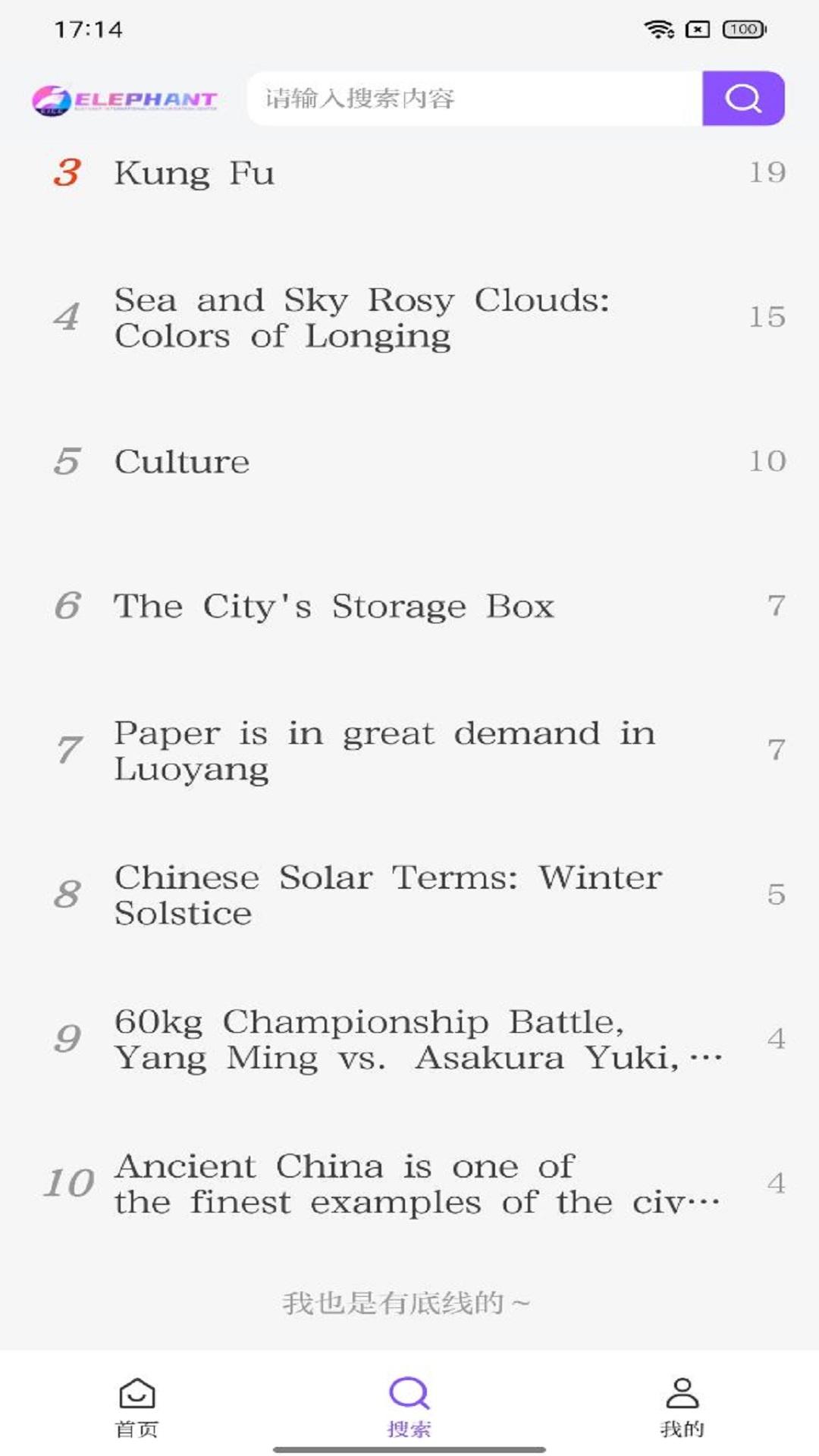The height and width of the screenshot is (1456, 819).
Task: Select Chinese Solar Terms: Winter Solstice
Action: 388,895
